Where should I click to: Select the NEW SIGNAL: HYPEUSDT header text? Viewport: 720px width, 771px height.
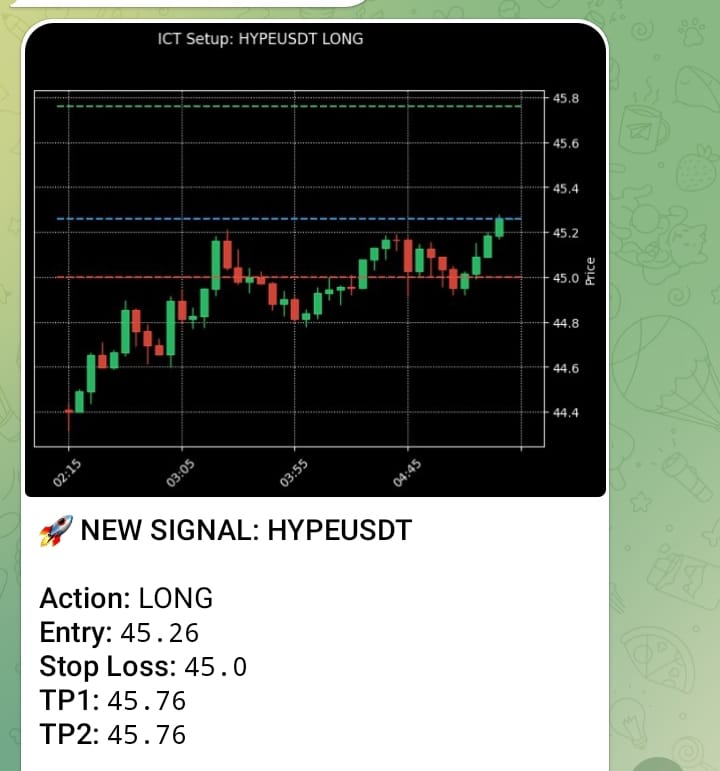[x=247, y=530]
